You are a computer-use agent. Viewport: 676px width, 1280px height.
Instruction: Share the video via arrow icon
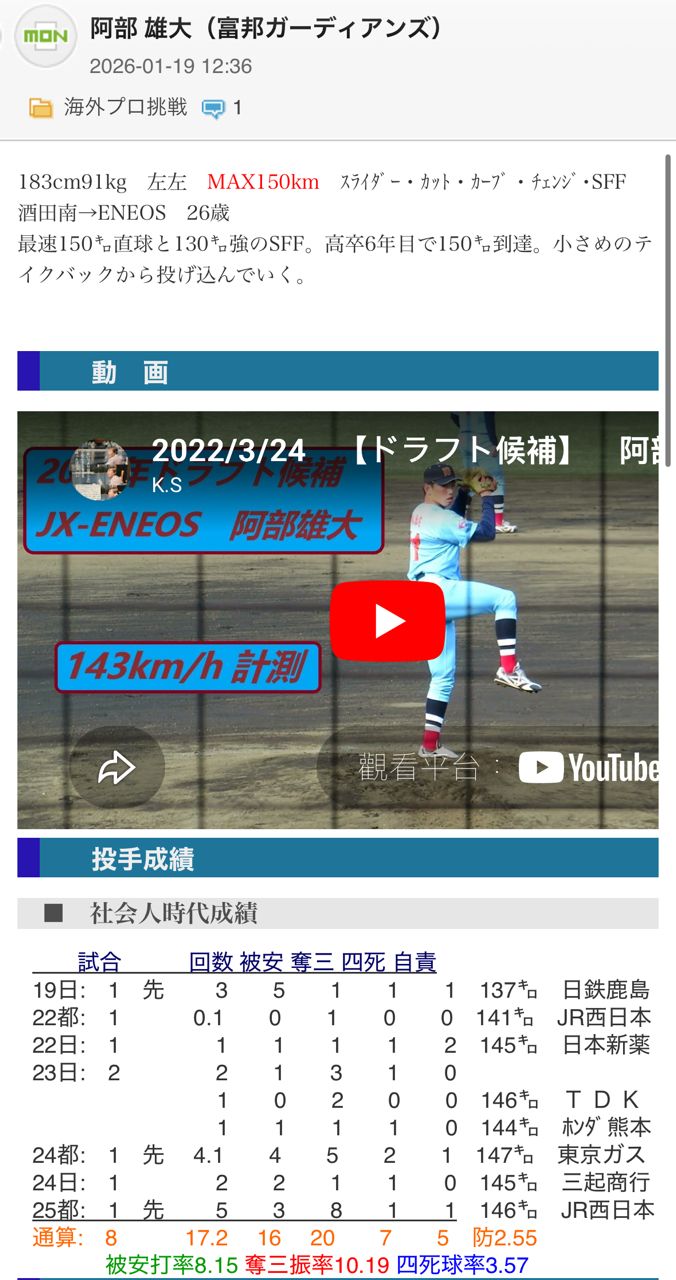(117, 768)
